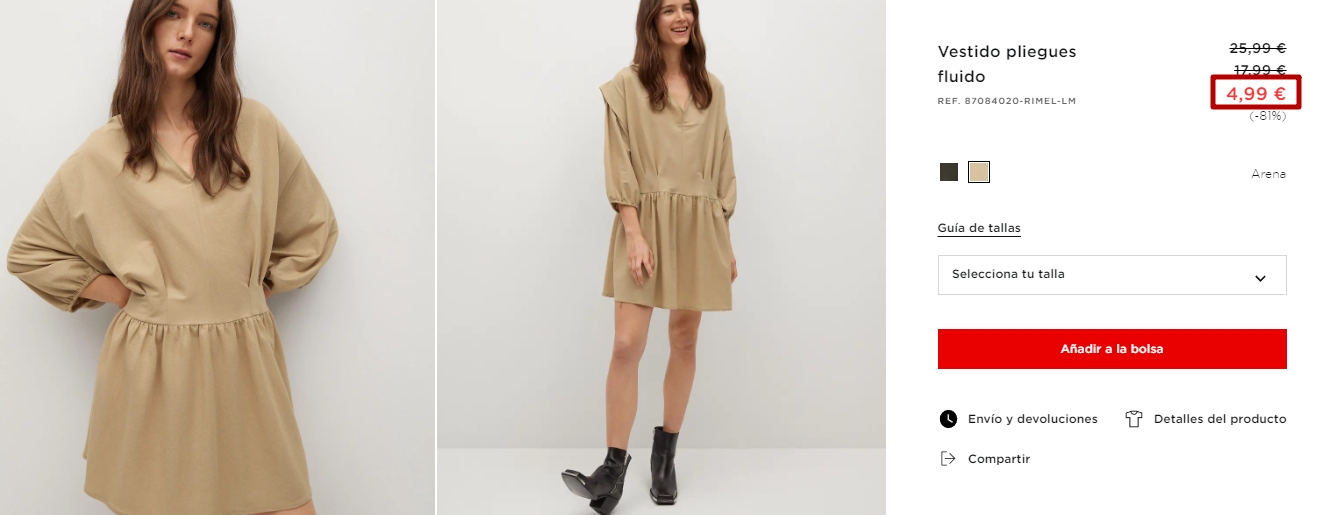Open the Guía de tallas link
Screen dimensions: 1323x515
click(979, 228)
